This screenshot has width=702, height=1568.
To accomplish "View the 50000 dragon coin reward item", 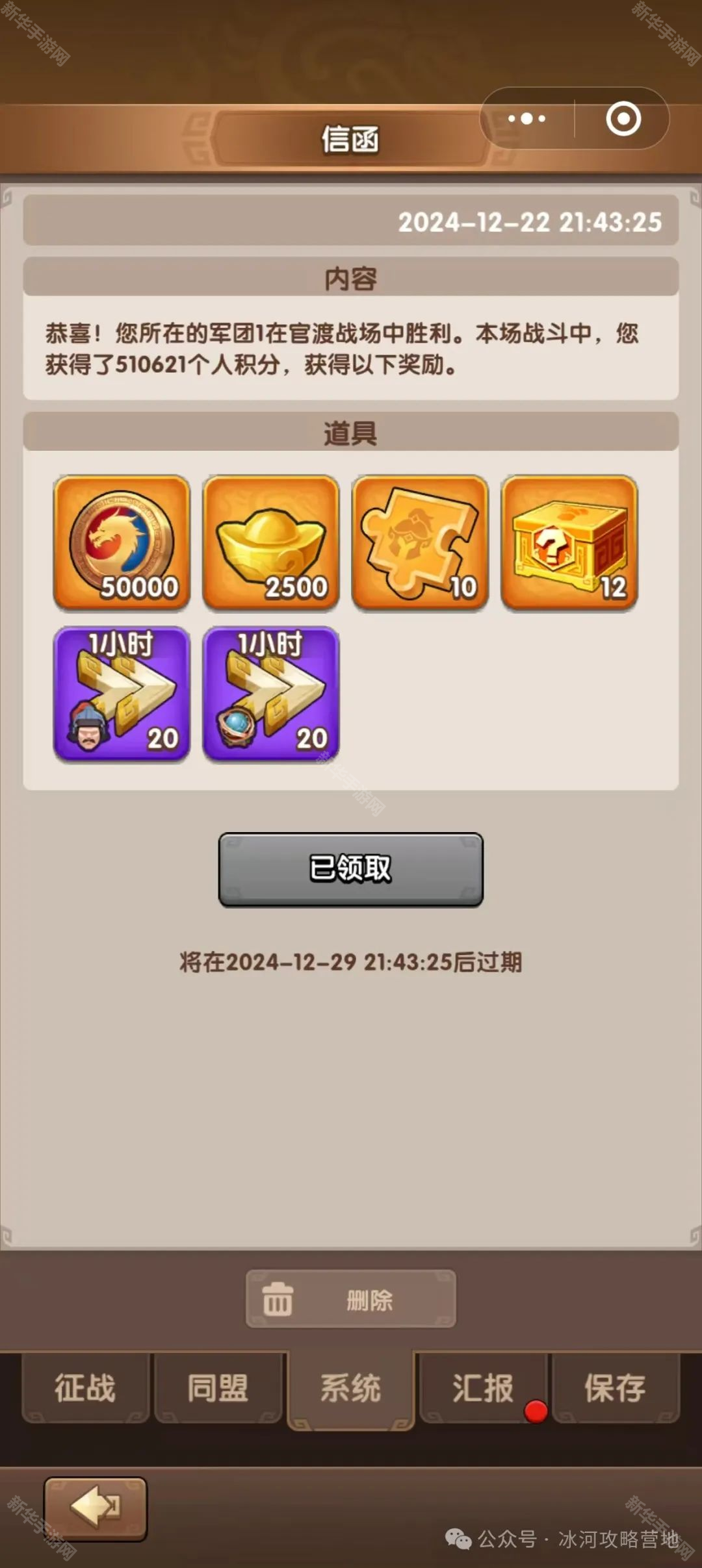I will pos(122,543).
